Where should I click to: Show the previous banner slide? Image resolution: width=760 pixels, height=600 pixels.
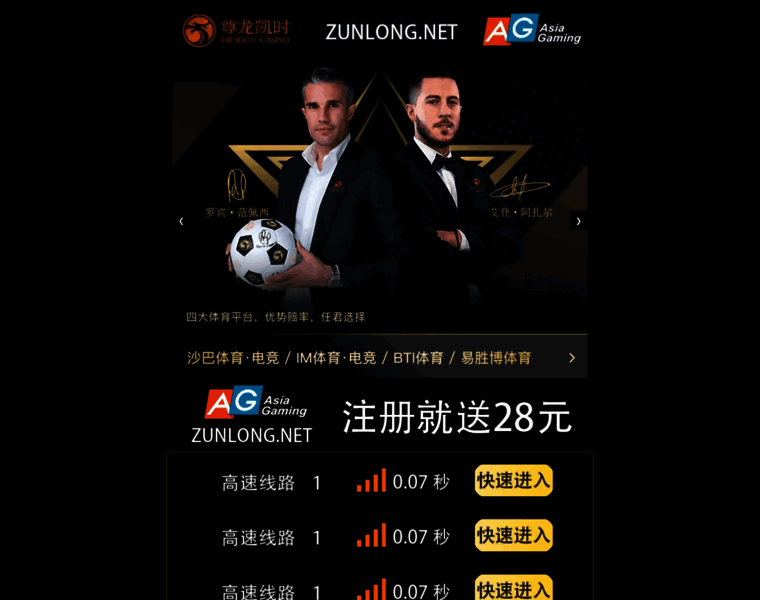[x=181, y=221]
